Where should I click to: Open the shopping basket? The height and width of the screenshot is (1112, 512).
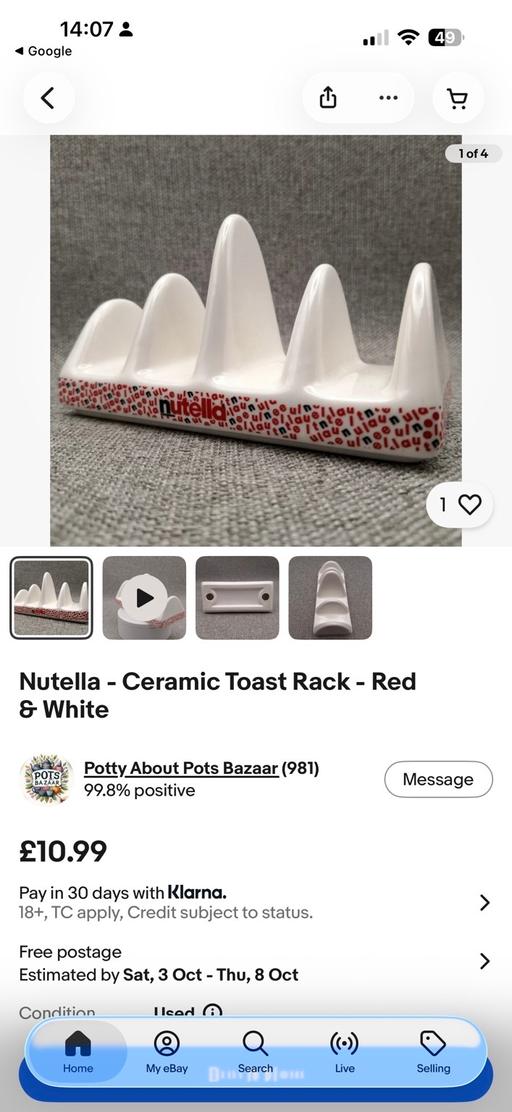pos(458,98)
